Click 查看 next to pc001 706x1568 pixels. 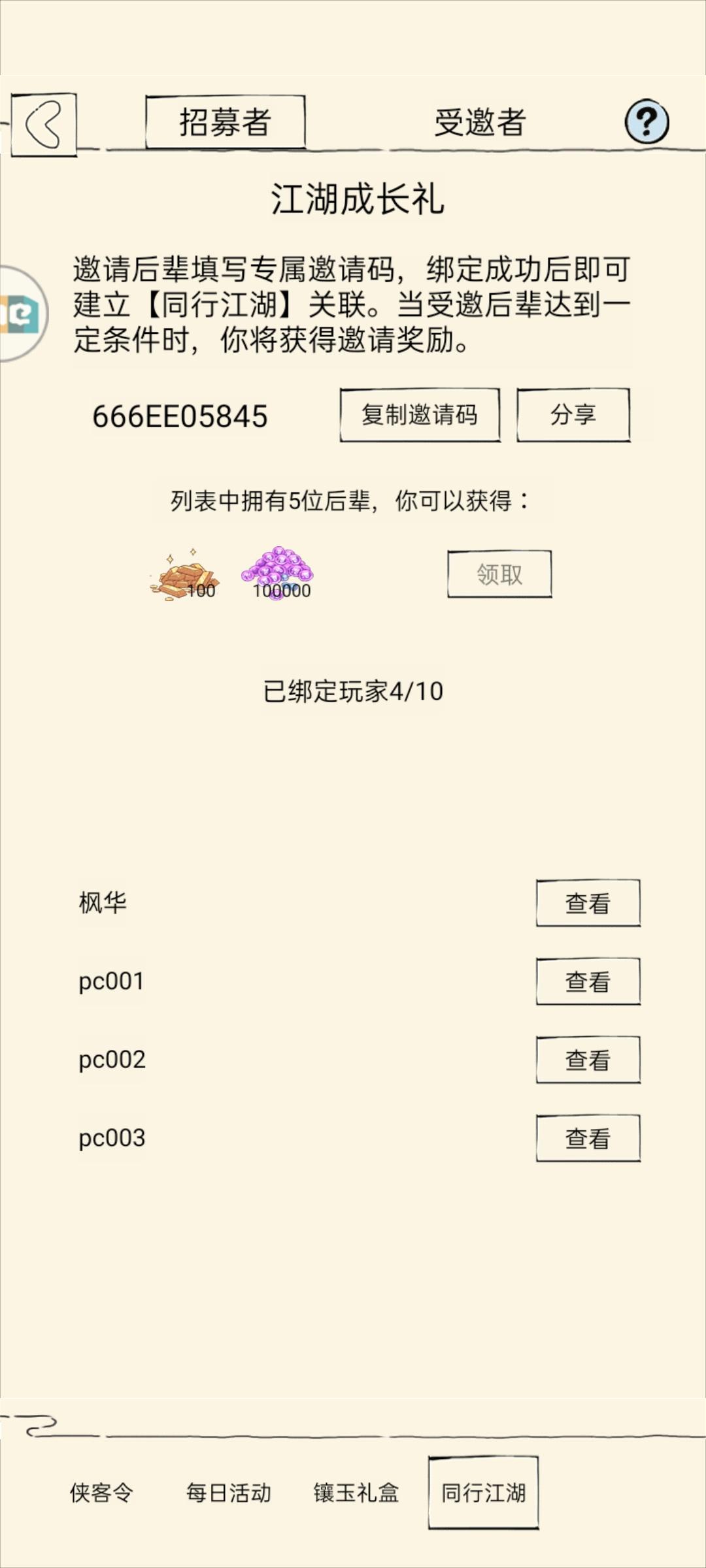[x=587, y=982]
